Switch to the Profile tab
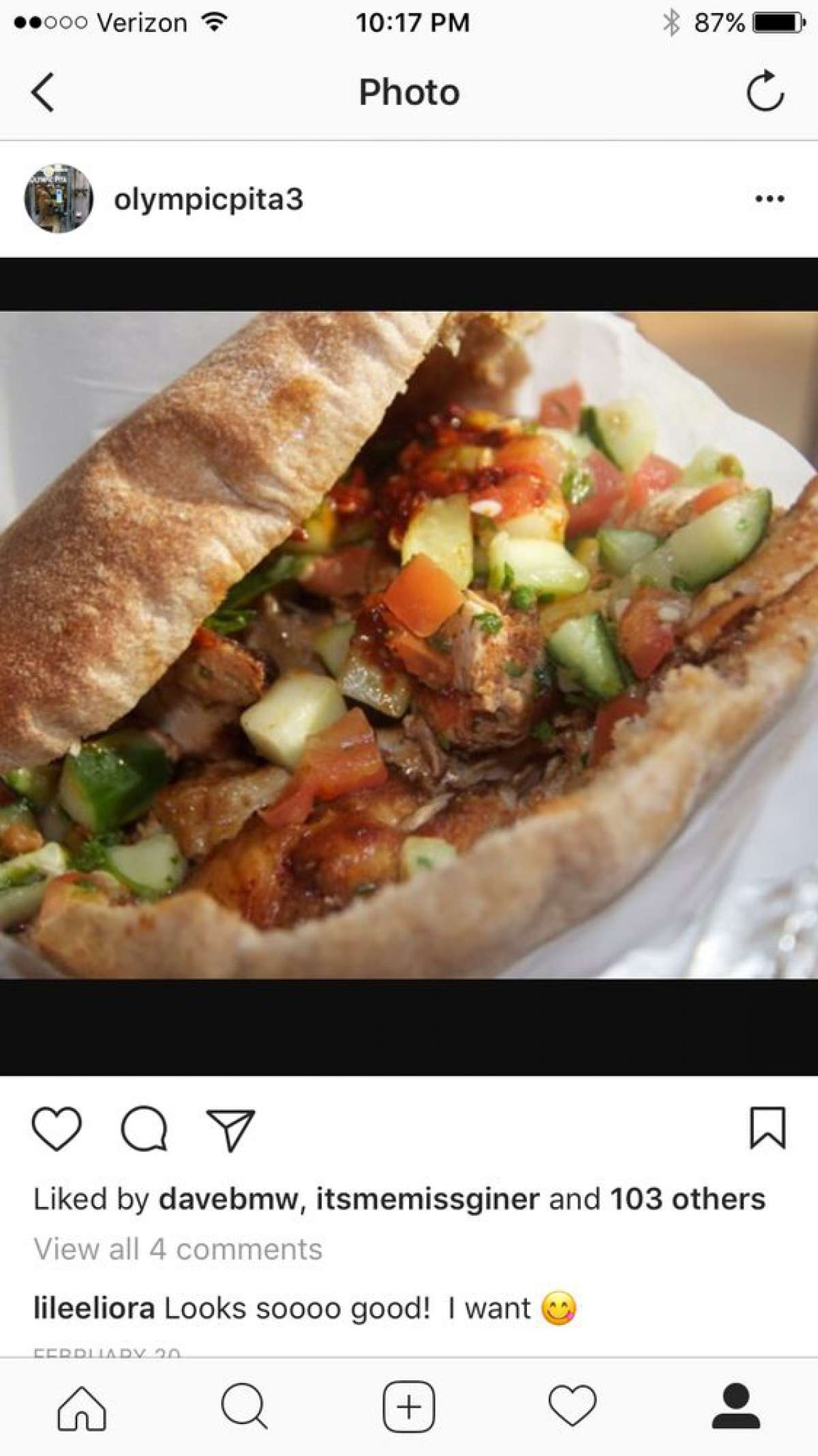Image resolution: width=818 pixels, height=1456 pixels. coord(736,1406)
